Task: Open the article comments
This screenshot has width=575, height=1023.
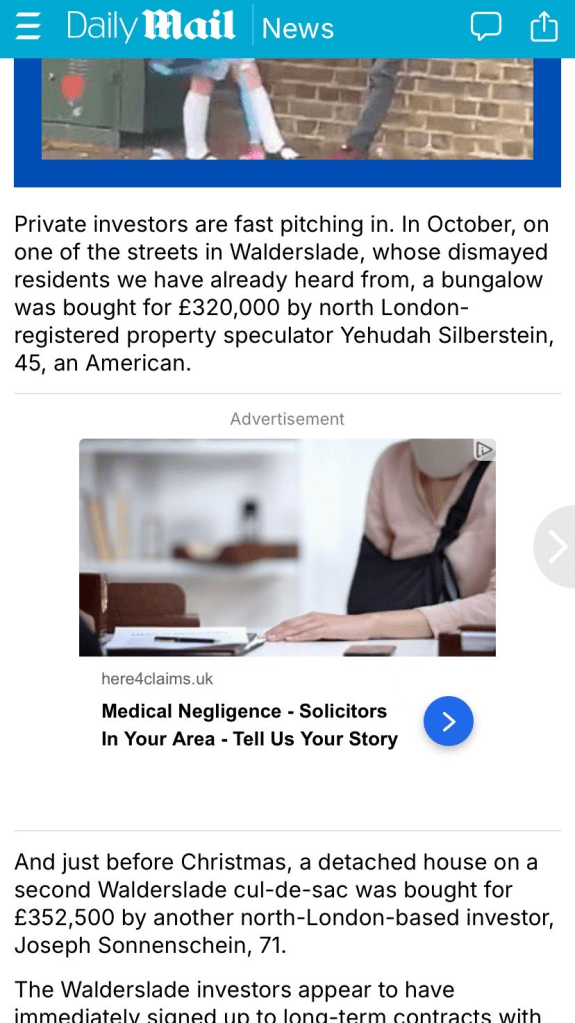Action: tap(486, 27)
